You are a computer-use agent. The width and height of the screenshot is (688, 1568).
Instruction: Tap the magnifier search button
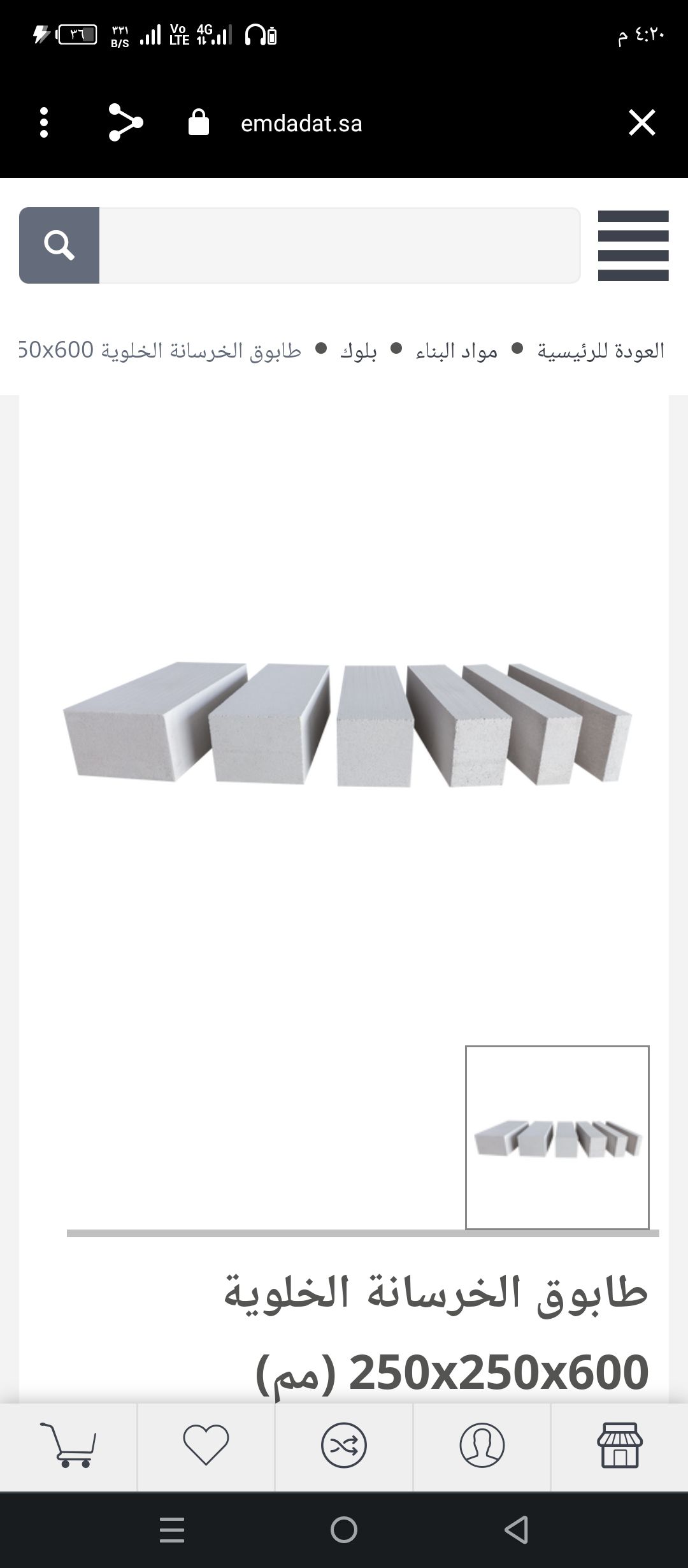click(59, 245)
